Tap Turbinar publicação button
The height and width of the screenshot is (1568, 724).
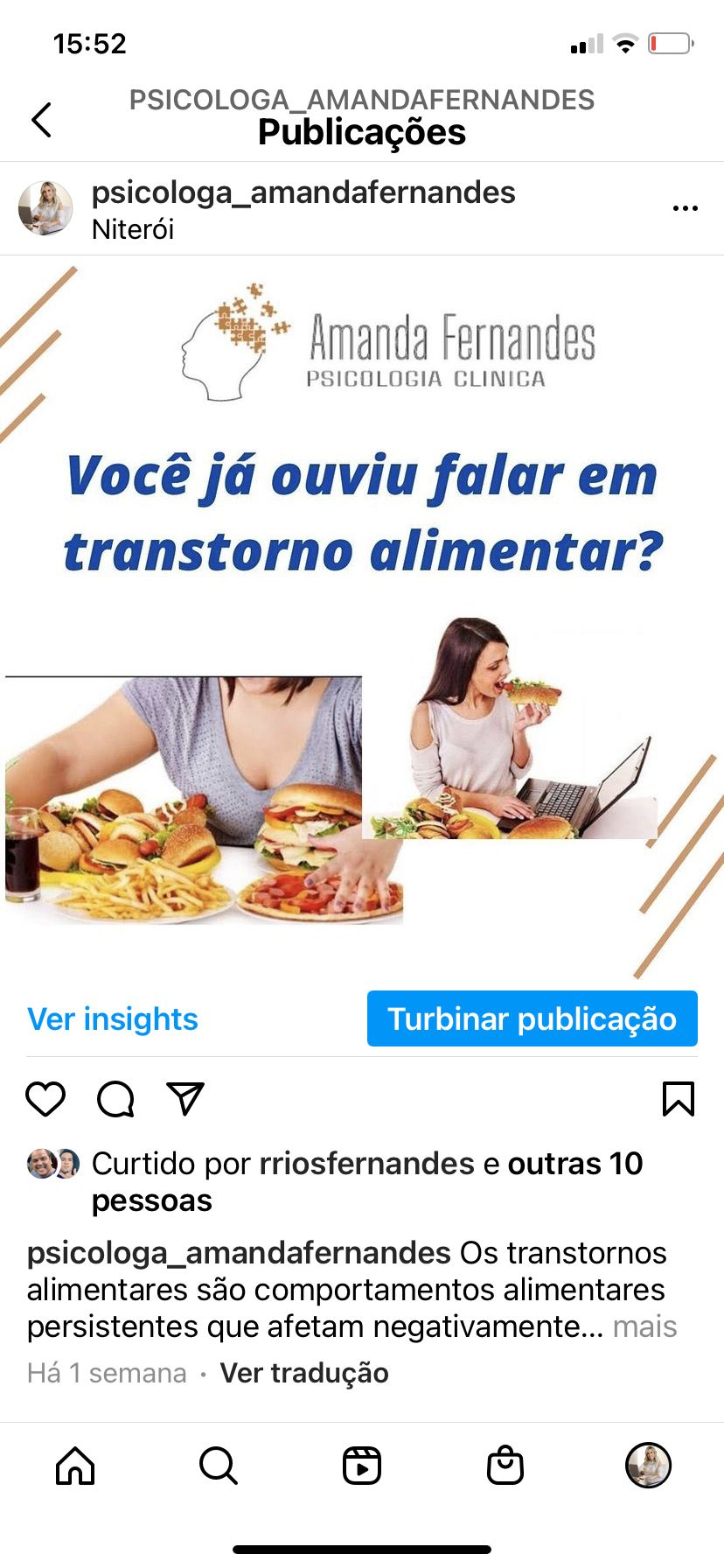coord(532,1019)
